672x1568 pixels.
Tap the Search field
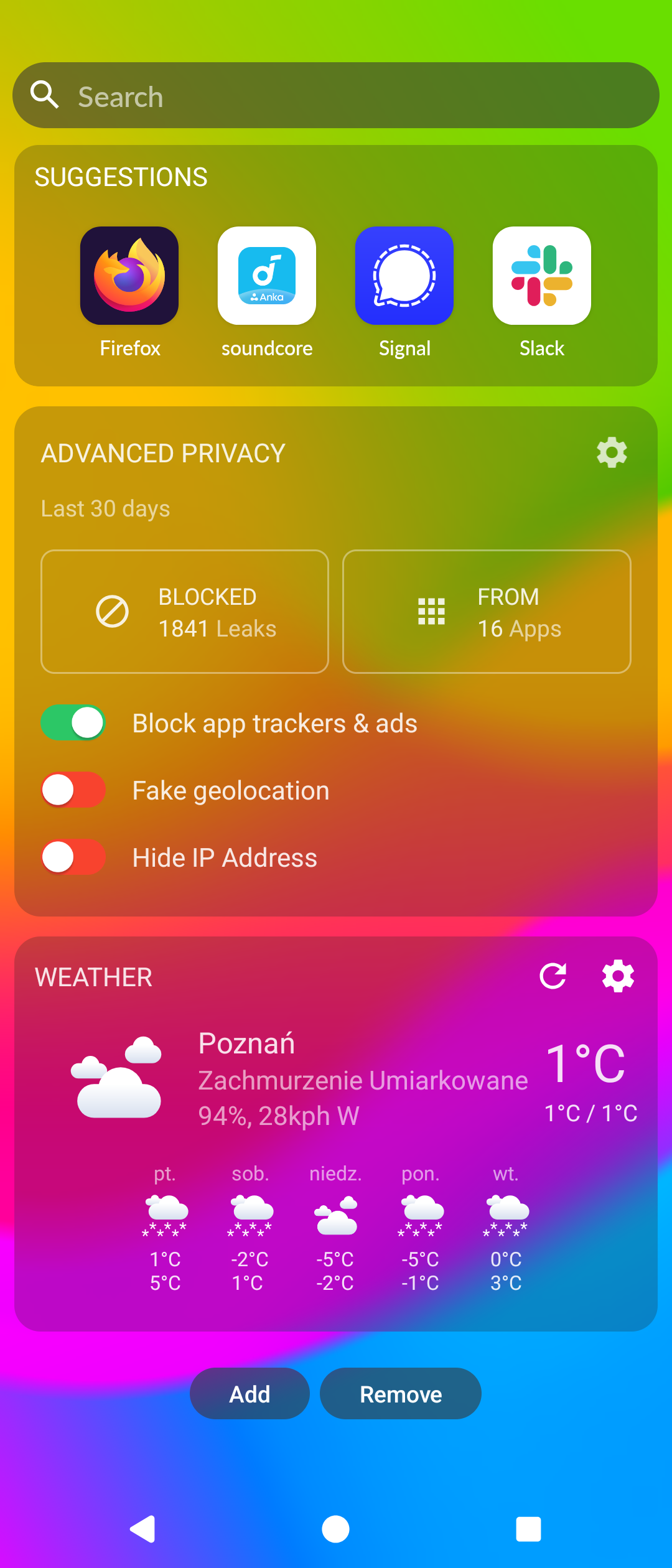[x=336, y=96]
